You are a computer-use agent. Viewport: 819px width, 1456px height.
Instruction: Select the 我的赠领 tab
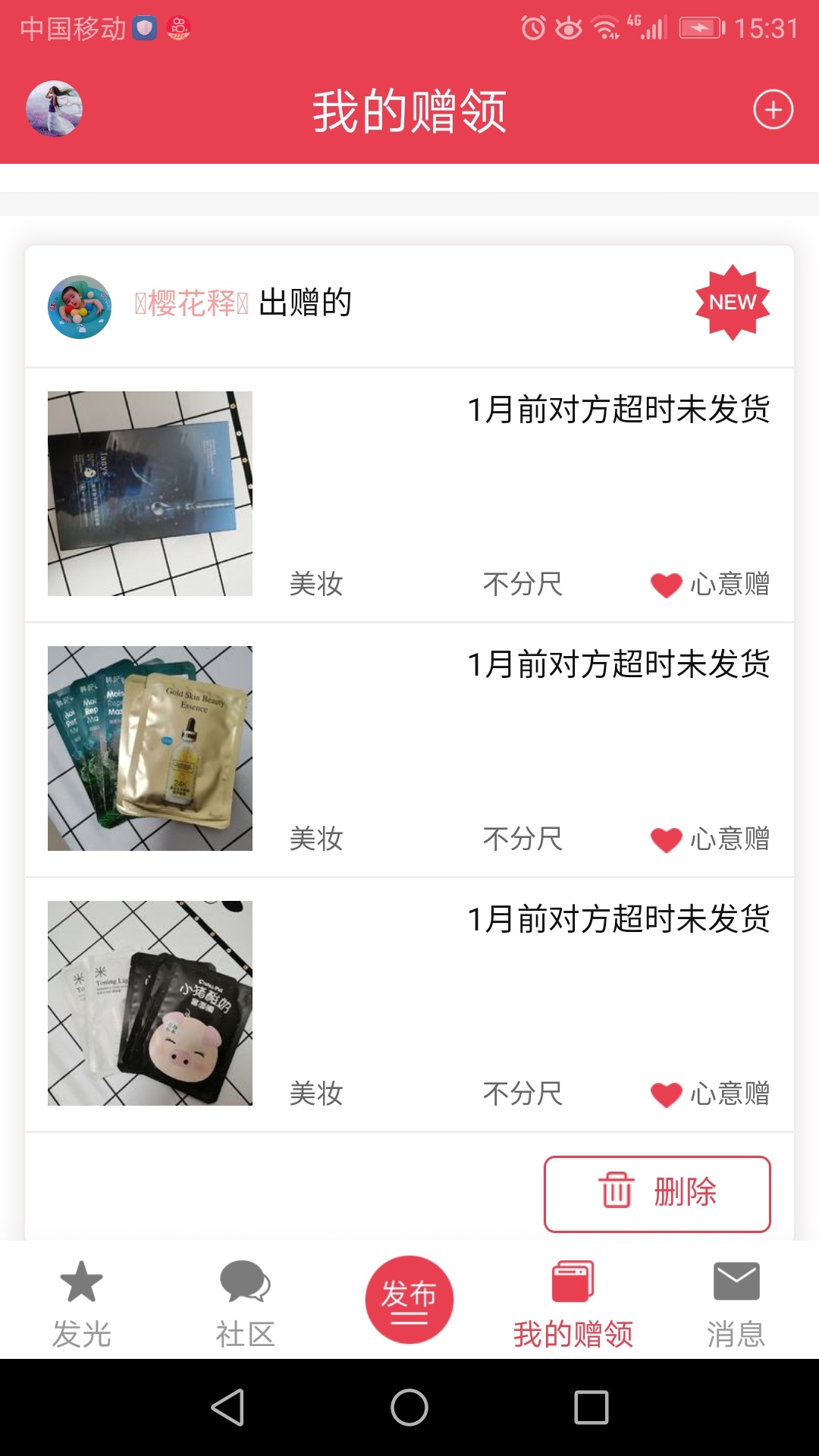click(573, 1304)
